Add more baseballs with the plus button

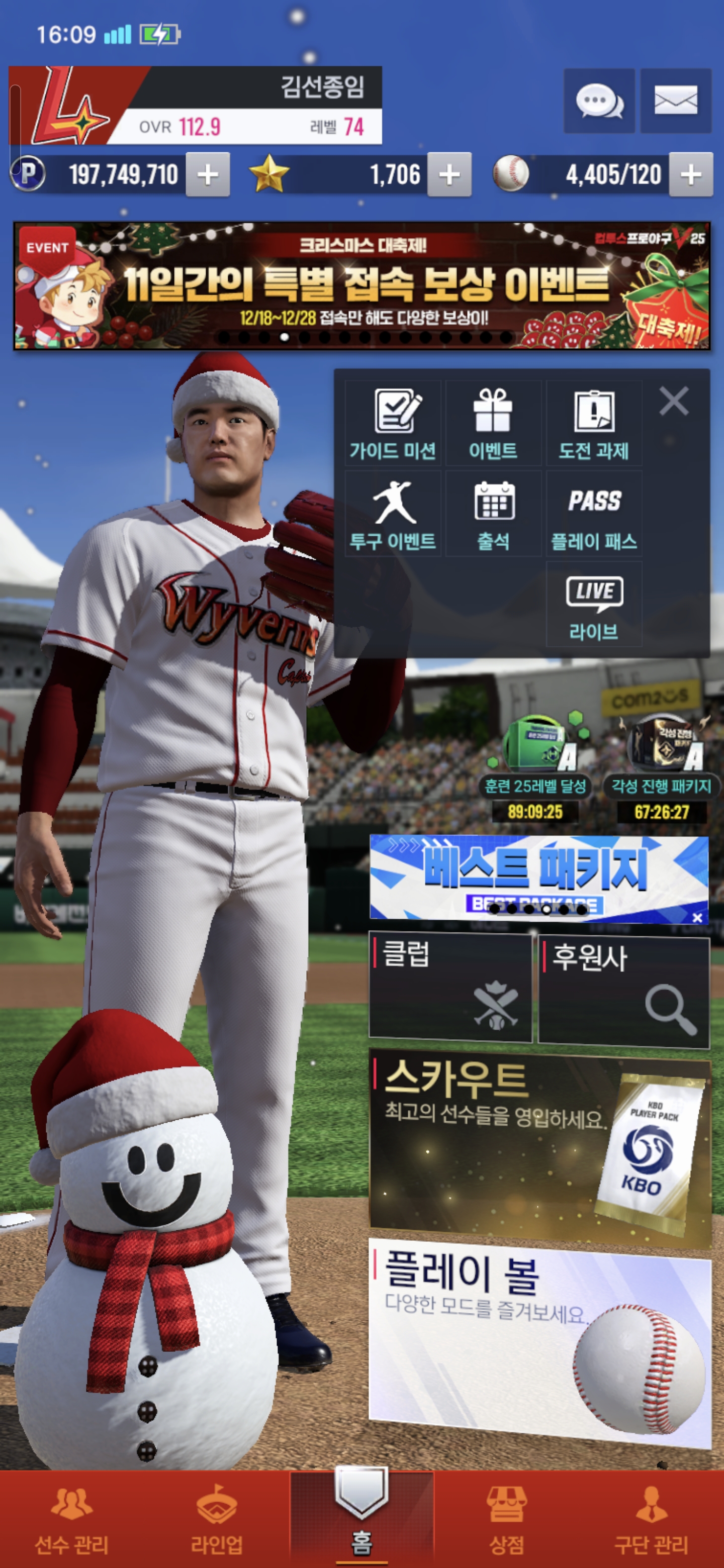coord(690,175)
